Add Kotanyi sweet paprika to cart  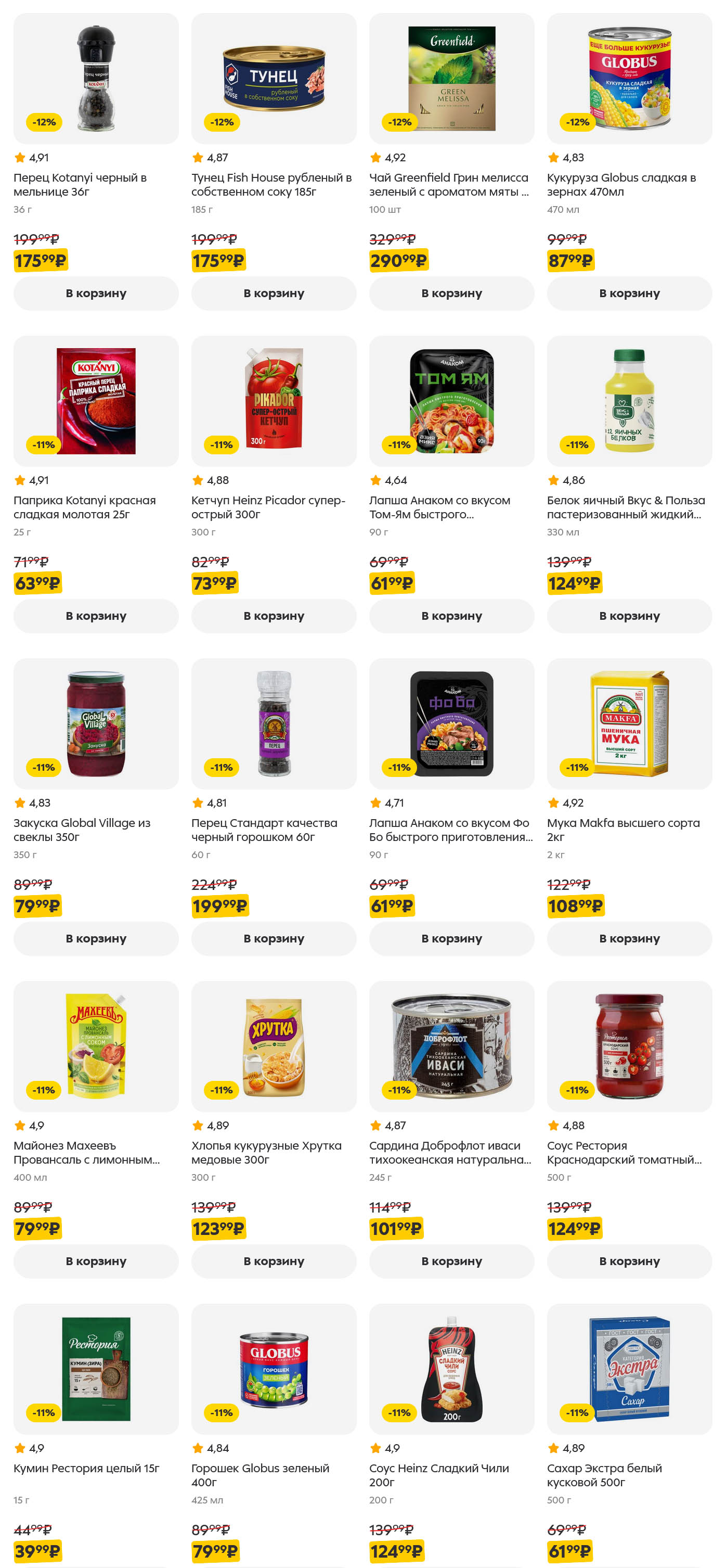(x=96, y=616)
